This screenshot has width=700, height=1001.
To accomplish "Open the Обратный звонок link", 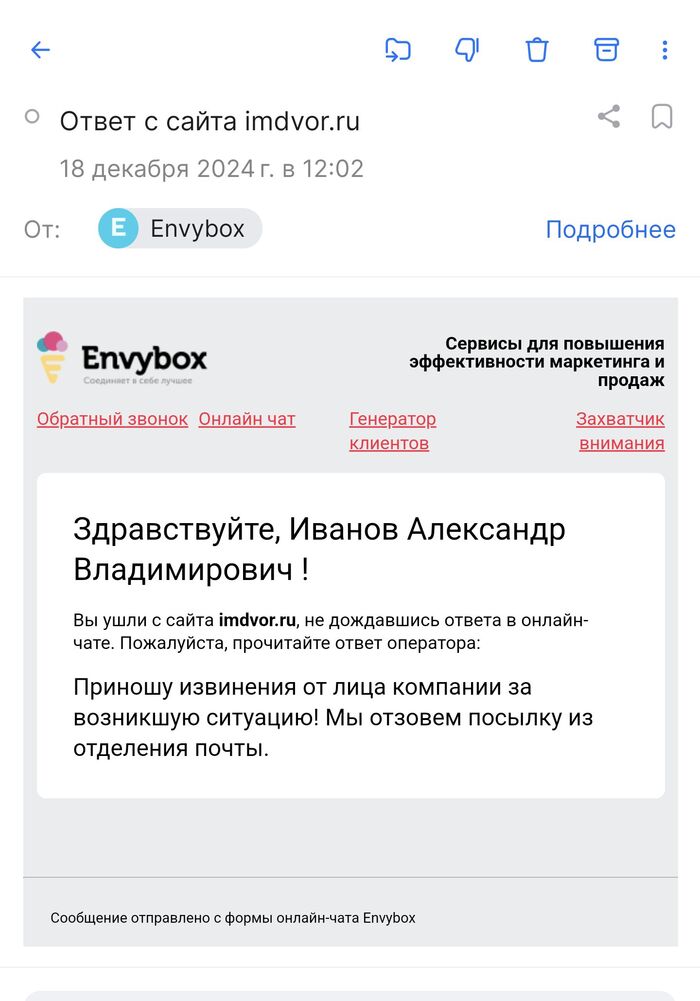I will coord(112,419).
